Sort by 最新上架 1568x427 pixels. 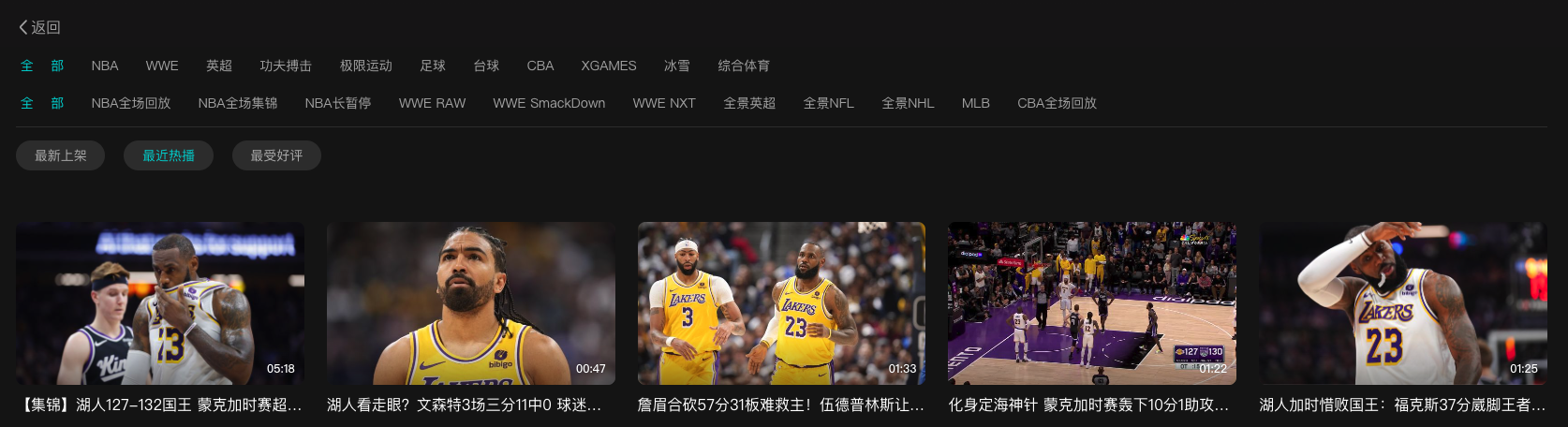pos(61,155)
